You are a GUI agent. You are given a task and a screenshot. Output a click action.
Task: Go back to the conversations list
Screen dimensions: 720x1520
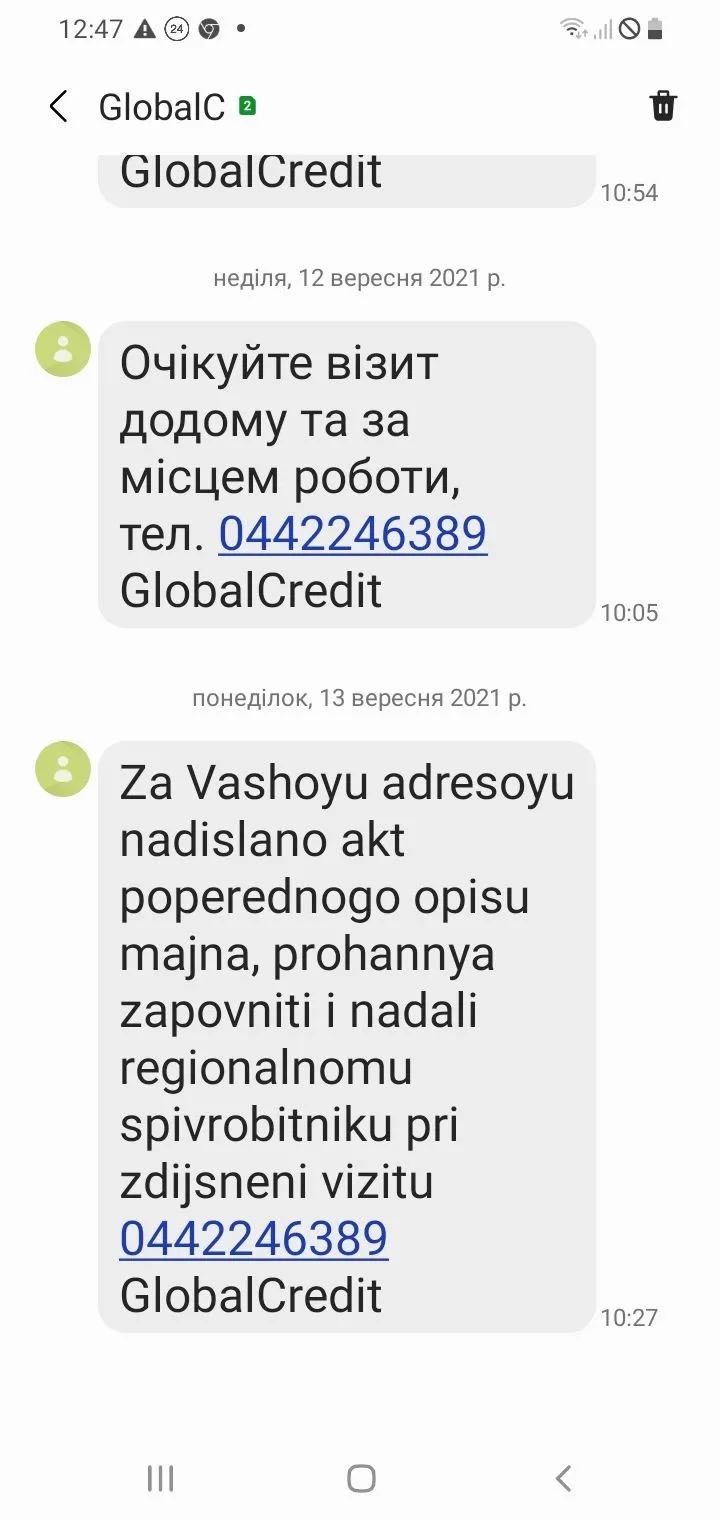tap(59, 106)
